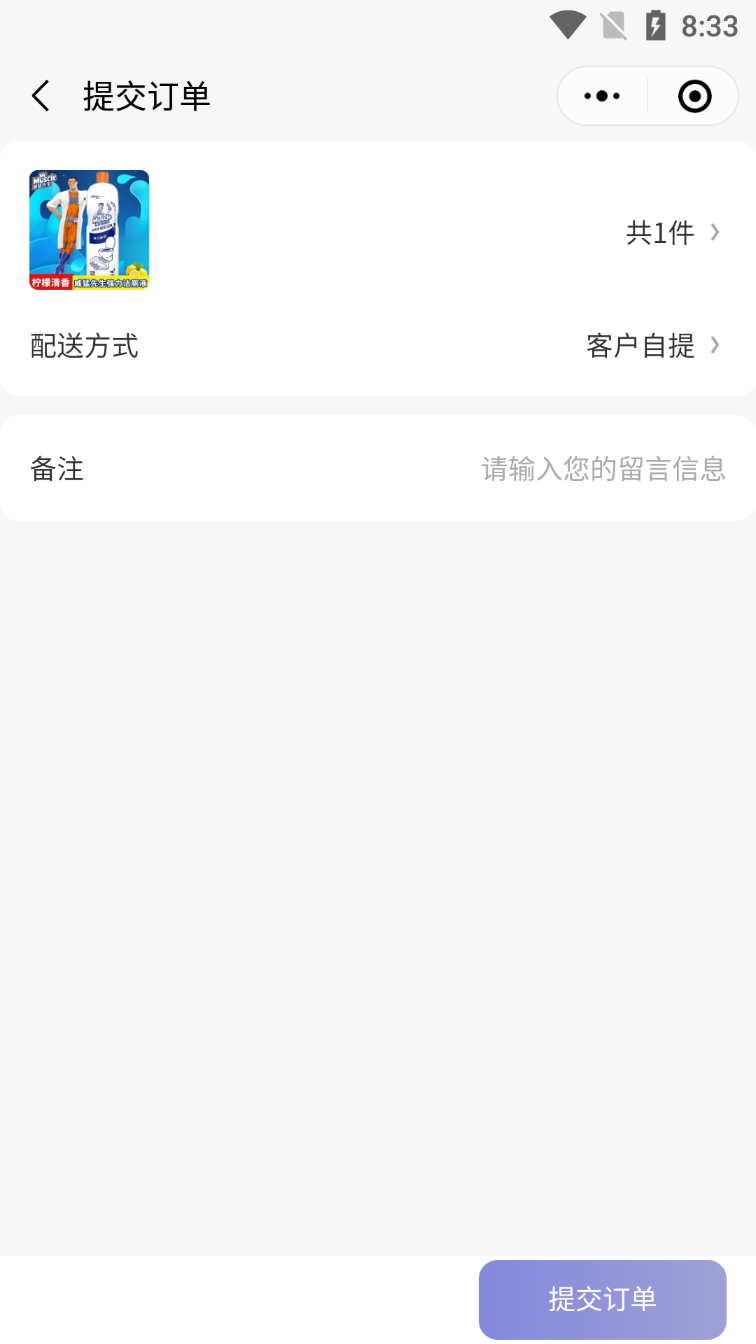Go back from the 提交订单 page
Viewport: 756px width, 1344px height.
coord(41,97)
